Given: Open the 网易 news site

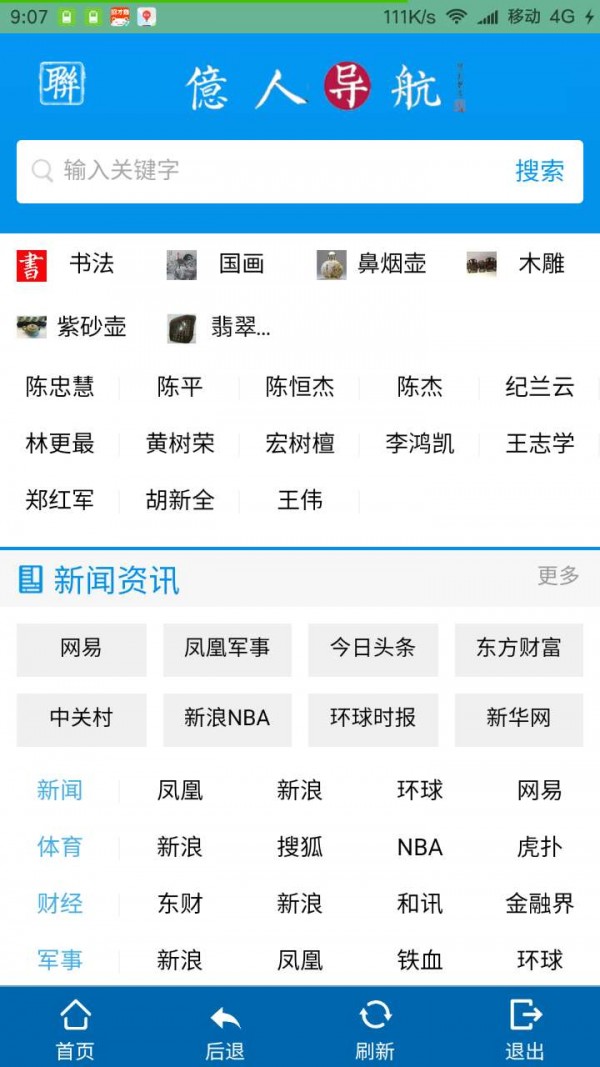Looking at the screenshot, I should [x=81, y=649].
